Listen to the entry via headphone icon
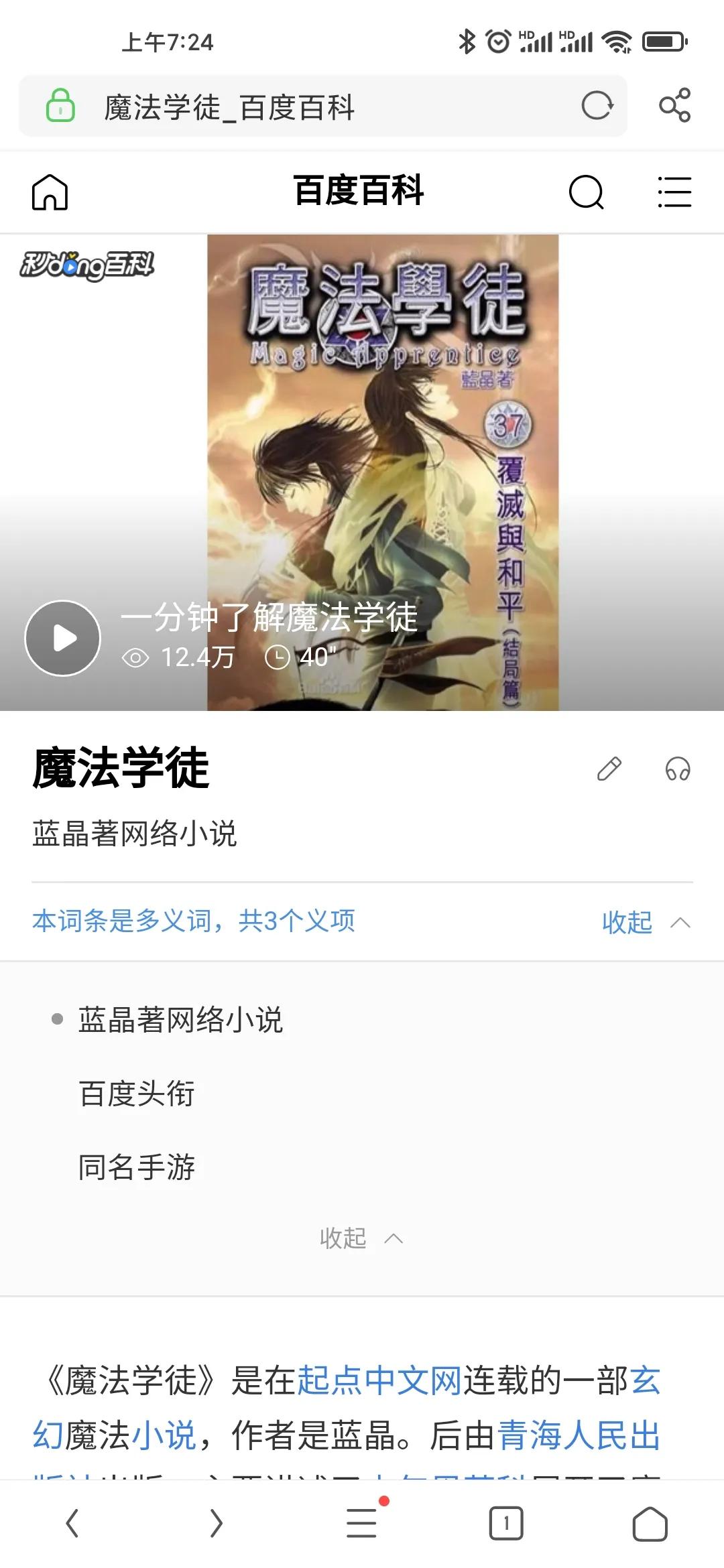 coord(678,766)
